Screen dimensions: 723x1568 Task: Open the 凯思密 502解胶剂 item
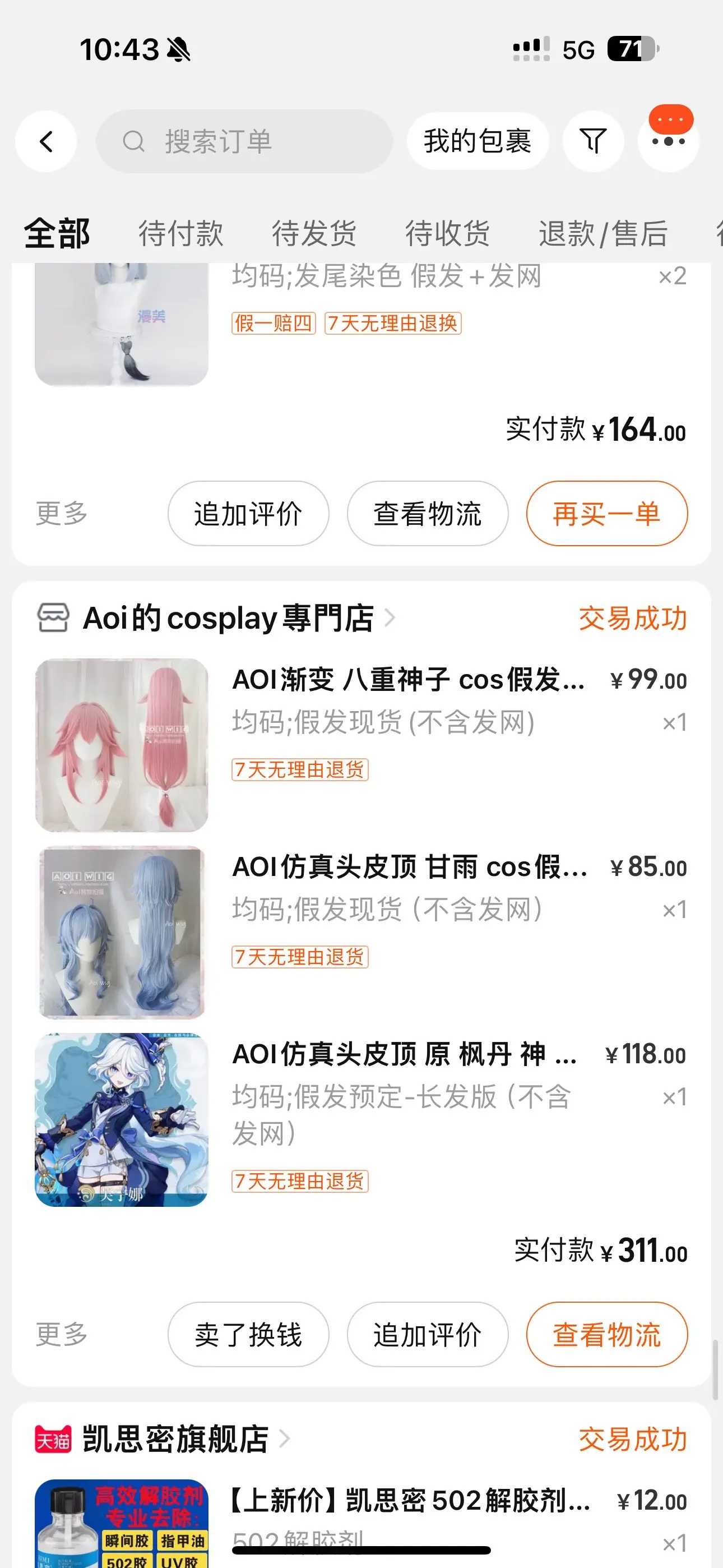click(x=409, y=1501)
